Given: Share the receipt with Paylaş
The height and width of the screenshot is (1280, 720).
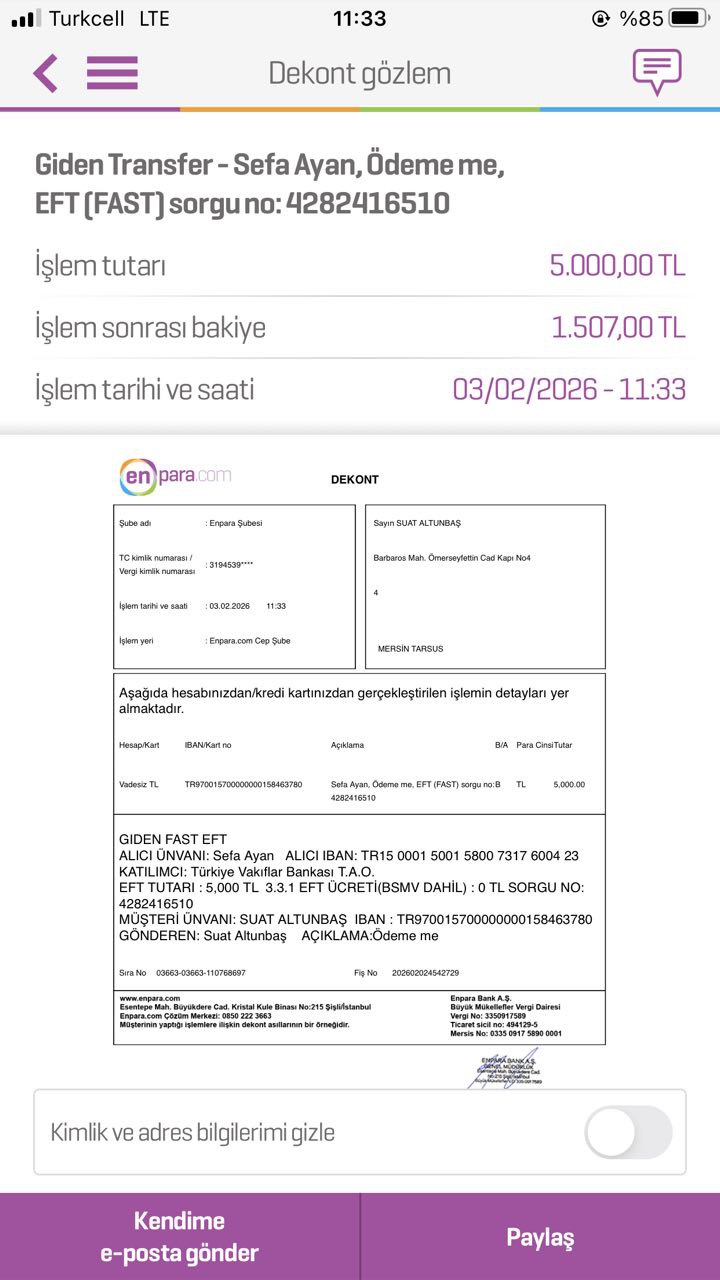Looking at the screenshot, I should click(541, 1237).
